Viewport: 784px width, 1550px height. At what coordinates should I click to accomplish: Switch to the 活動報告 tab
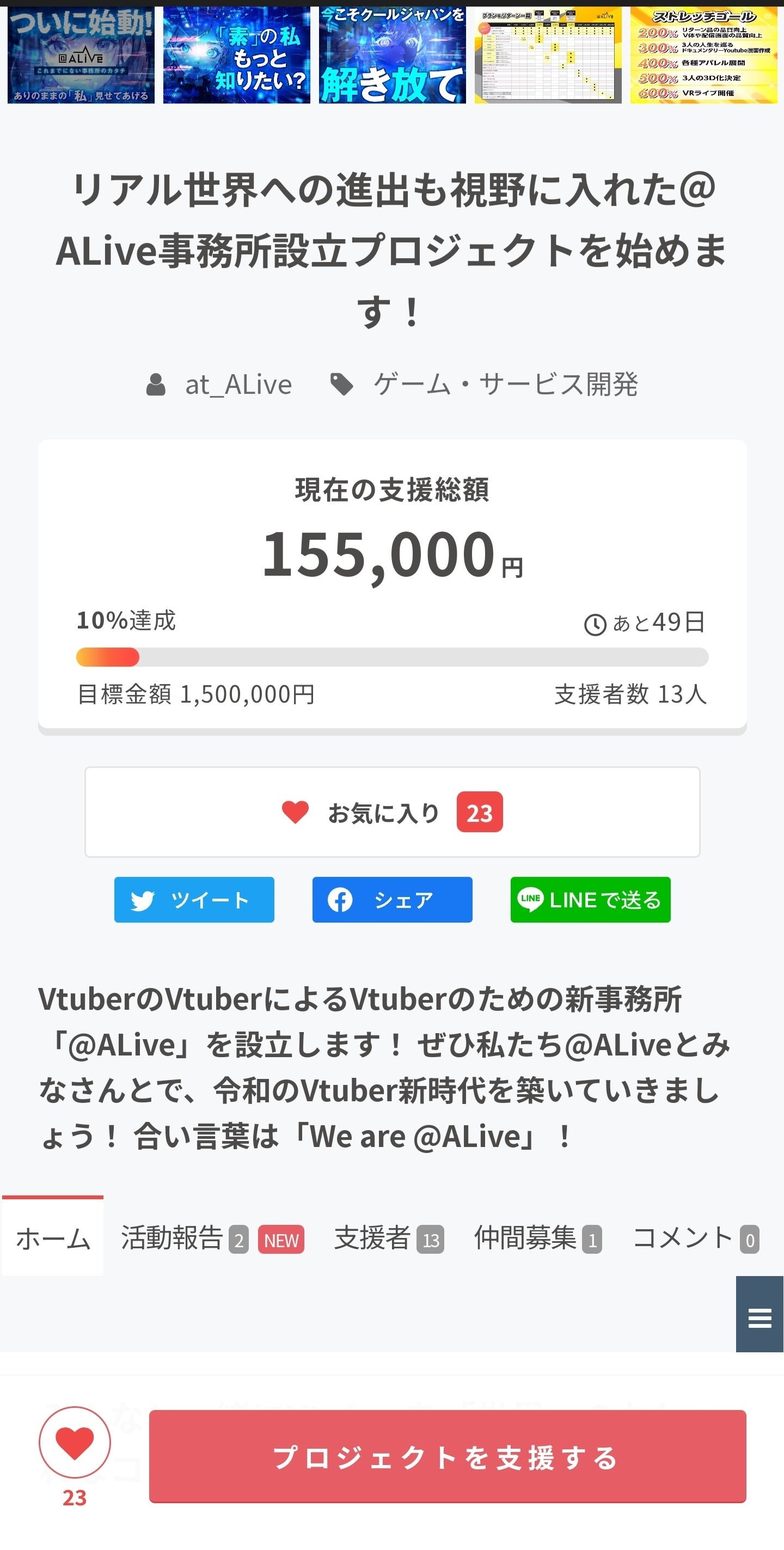click(x=212, y=1239)
